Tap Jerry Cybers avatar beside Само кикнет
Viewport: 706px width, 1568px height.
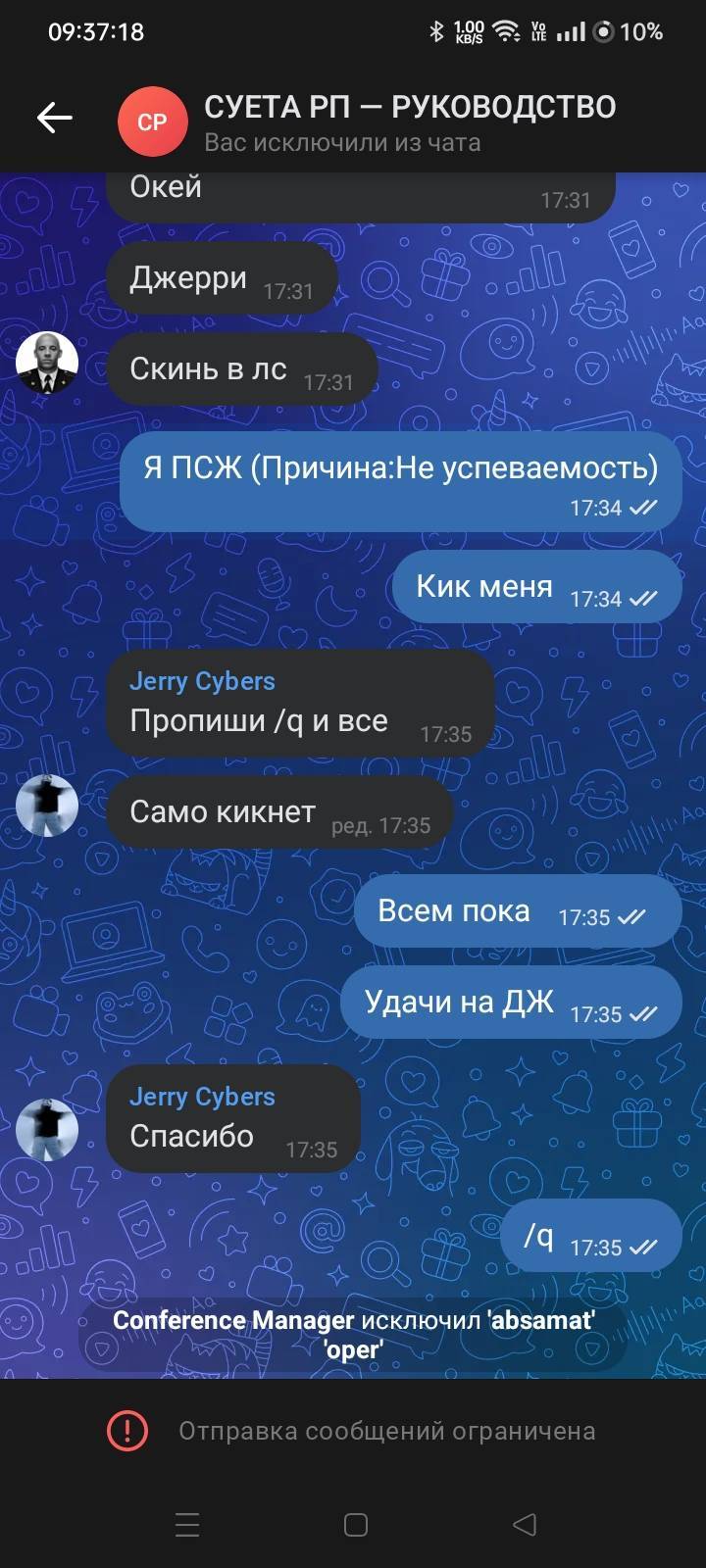tap(47, 806)
